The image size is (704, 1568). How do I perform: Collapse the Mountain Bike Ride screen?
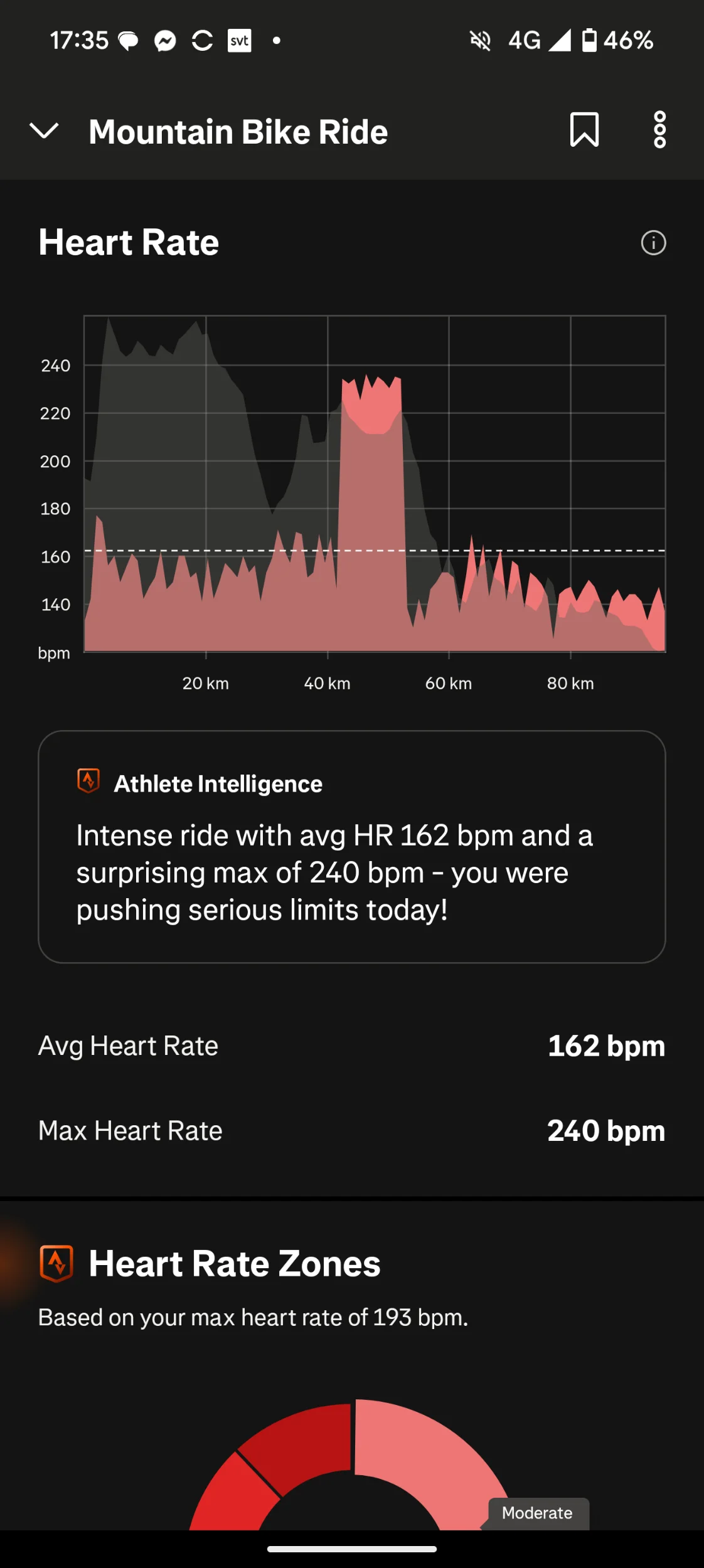(x=44, y=131)
